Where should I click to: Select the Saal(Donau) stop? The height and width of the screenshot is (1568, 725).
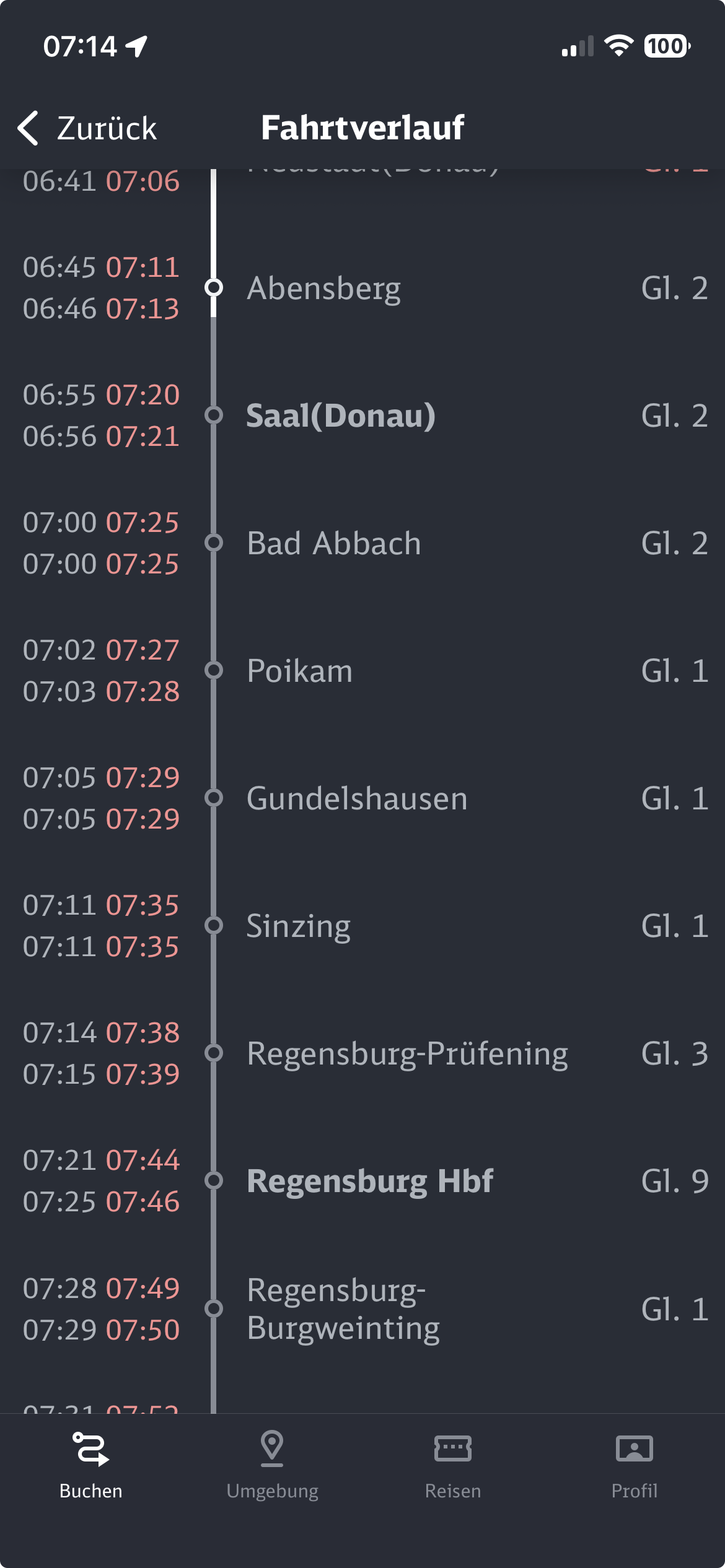coord(341,416)
